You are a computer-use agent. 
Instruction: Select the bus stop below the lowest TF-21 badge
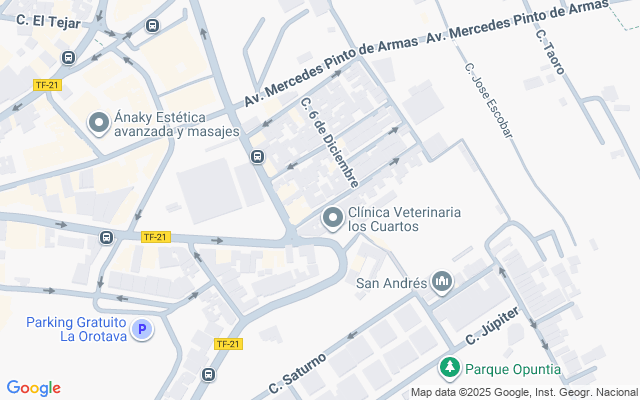[208, 374]
